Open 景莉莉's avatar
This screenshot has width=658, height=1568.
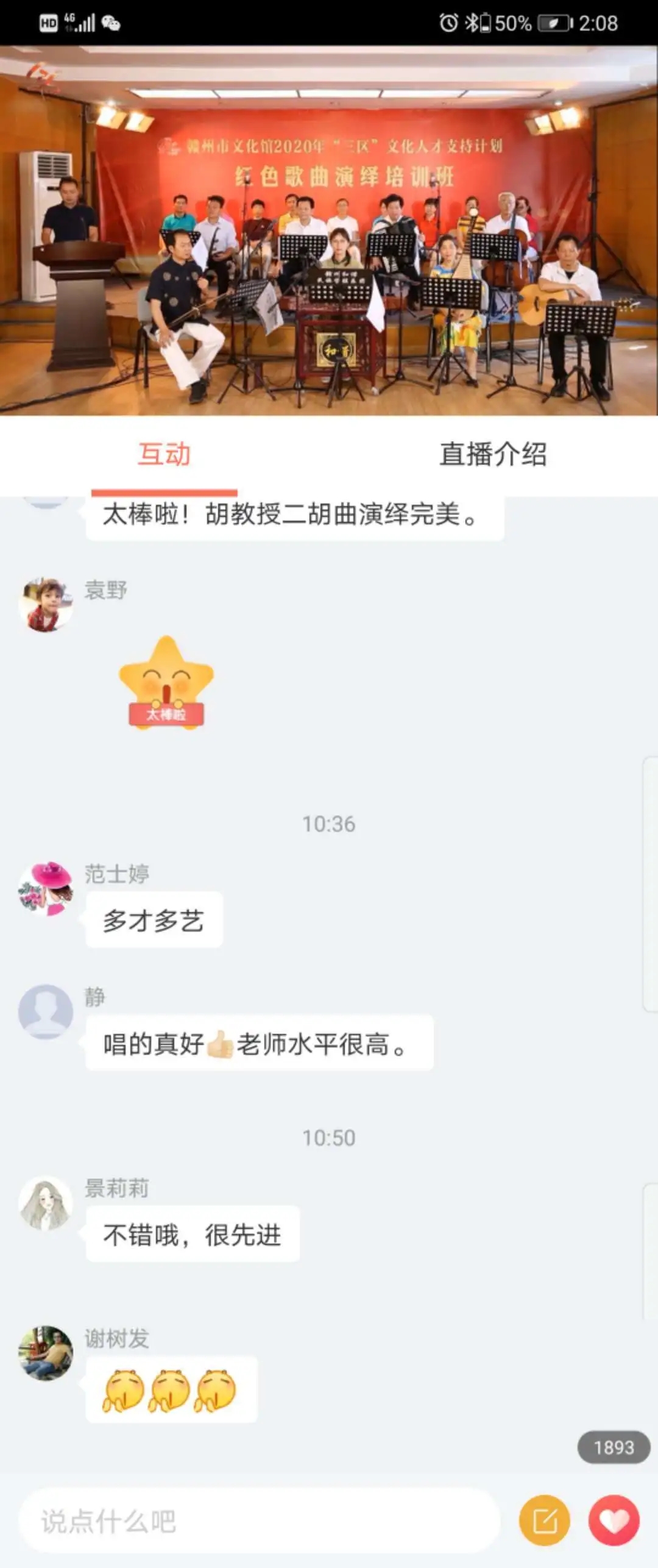tap(46, 1203)
